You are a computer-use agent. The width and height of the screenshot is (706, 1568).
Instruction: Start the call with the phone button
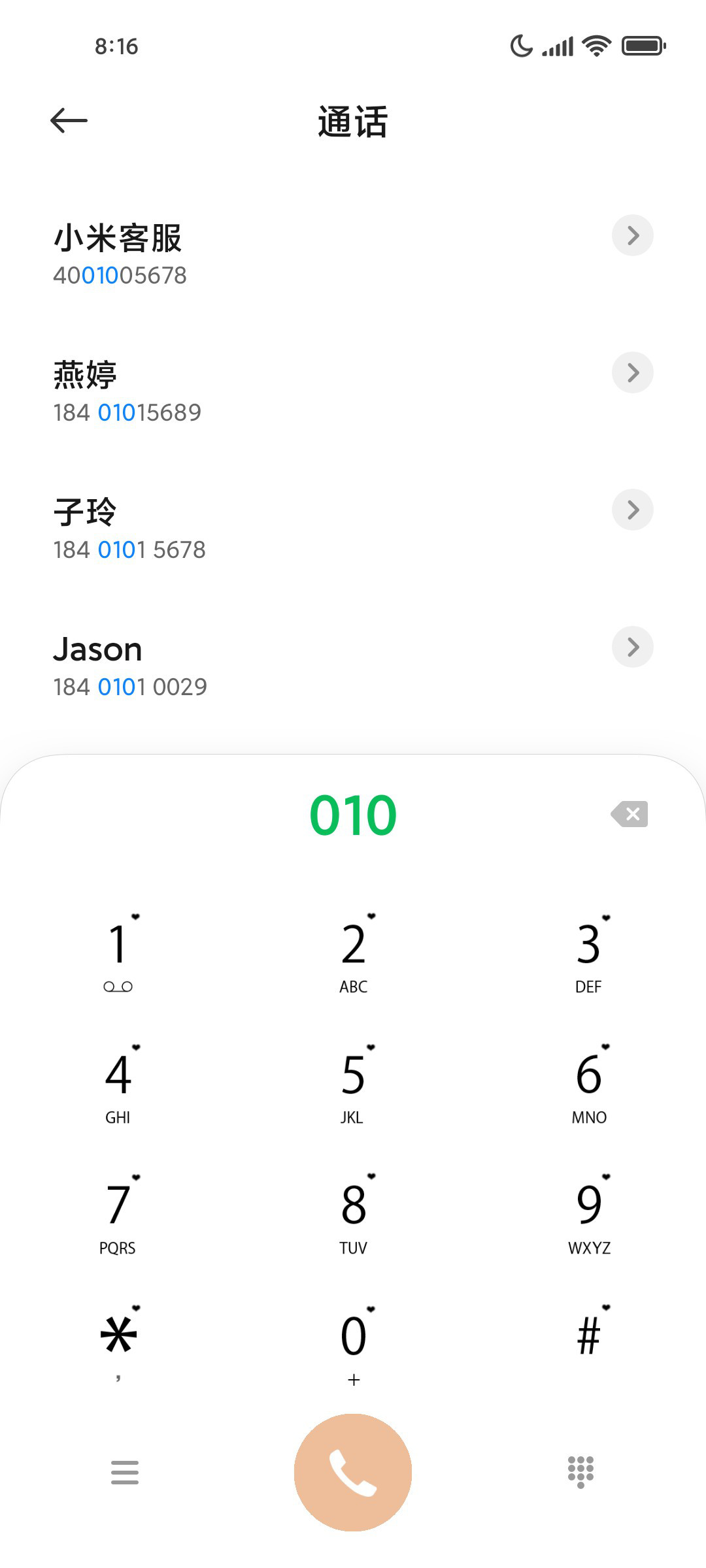point(353,1473)
